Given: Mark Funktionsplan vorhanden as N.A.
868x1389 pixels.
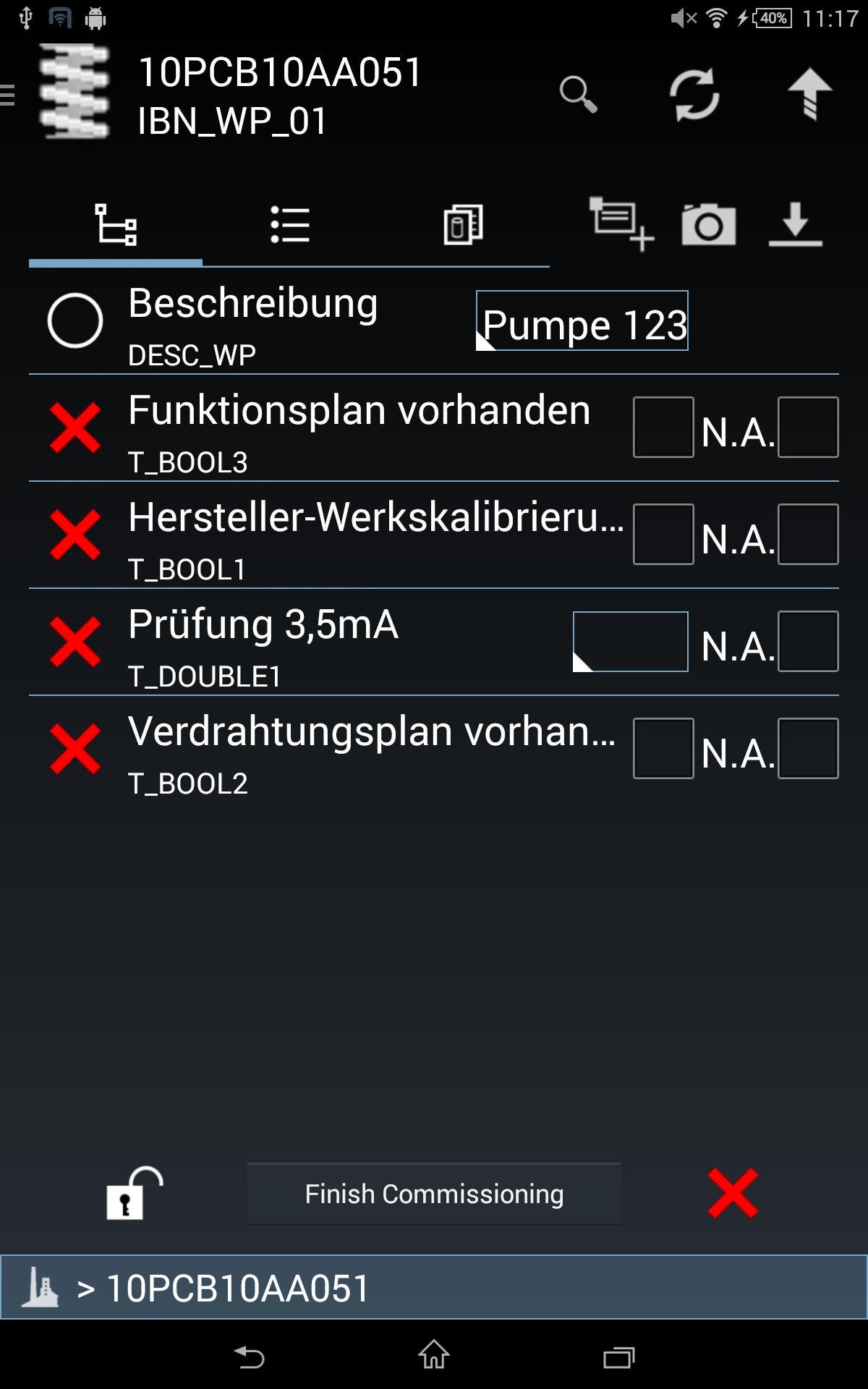Looking at the screenshot, I should (x=808, y=428).
